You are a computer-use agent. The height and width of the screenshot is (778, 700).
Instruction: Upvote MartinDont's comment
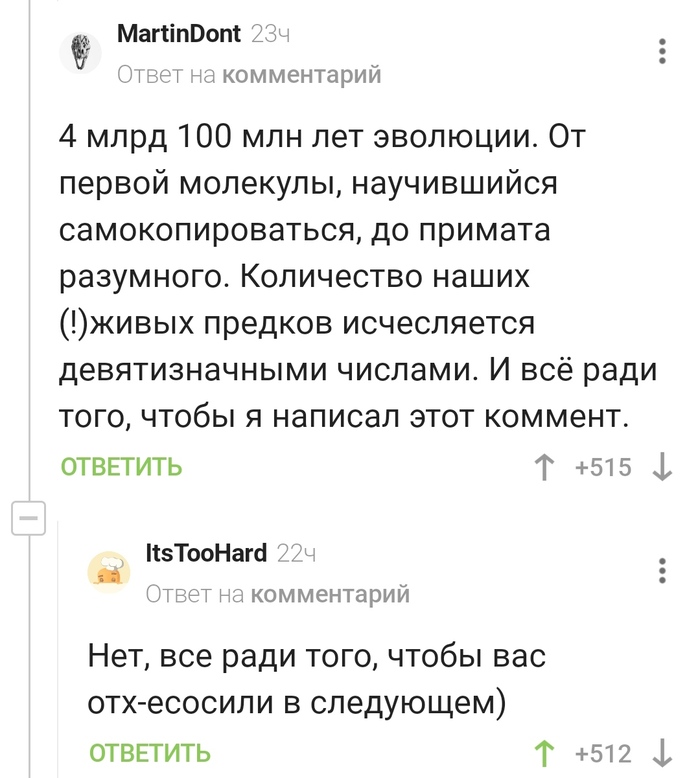[544, 467]
